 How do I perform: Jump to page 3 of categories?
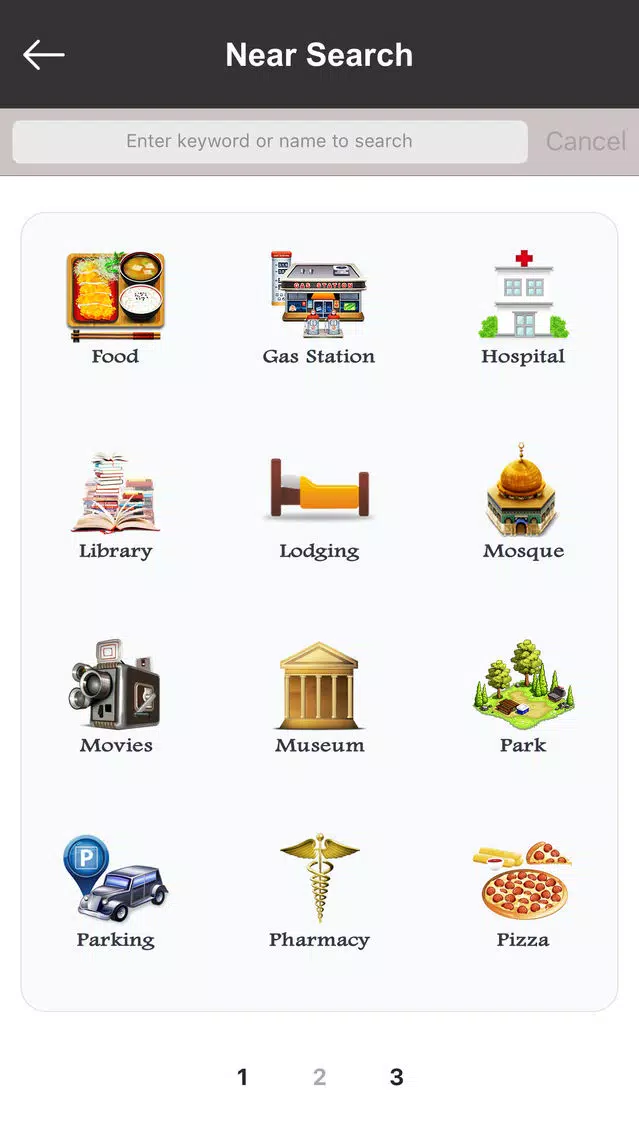tap(396, 1077)
